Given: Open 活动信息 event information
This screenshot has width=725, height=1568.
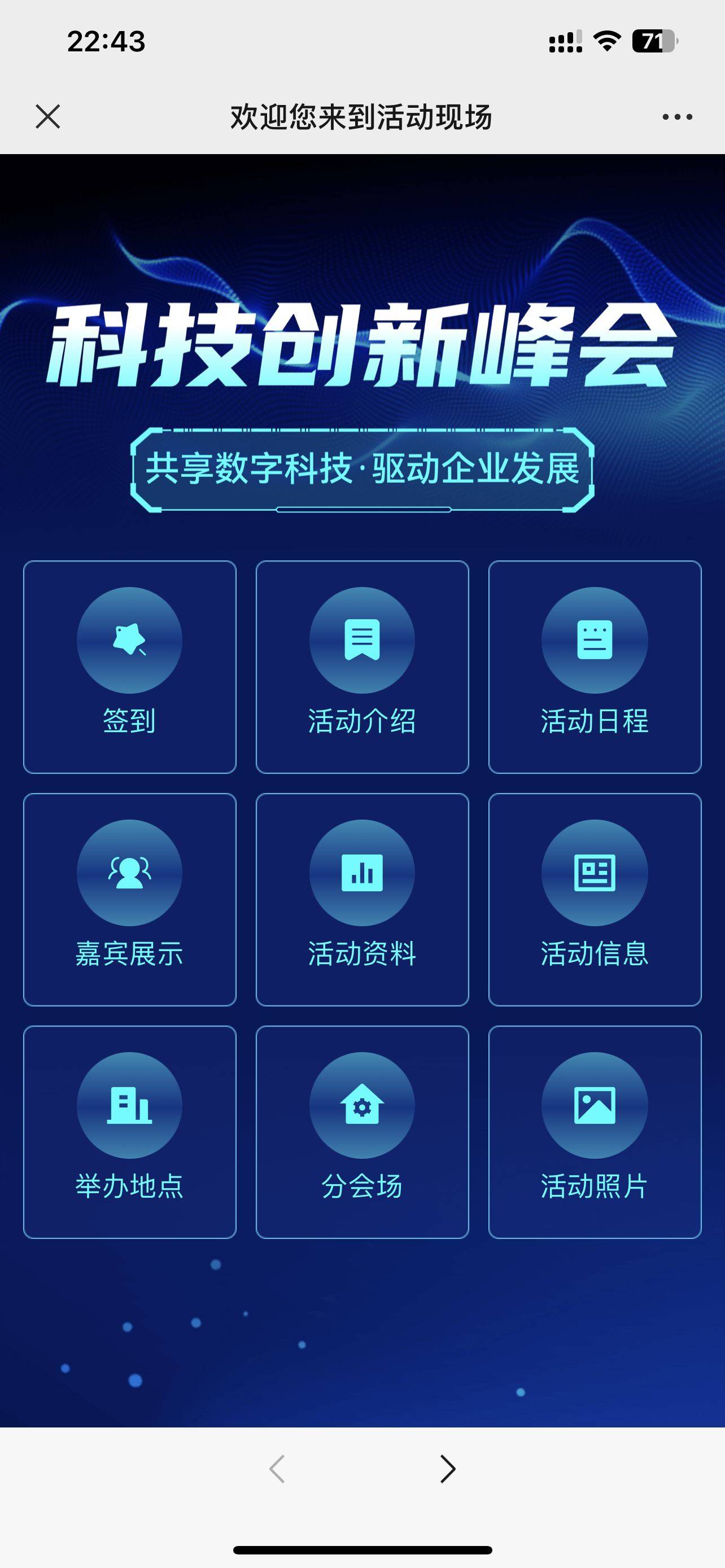Looking at the screenshot, I should pyautogui.click(x=595, y=900).
